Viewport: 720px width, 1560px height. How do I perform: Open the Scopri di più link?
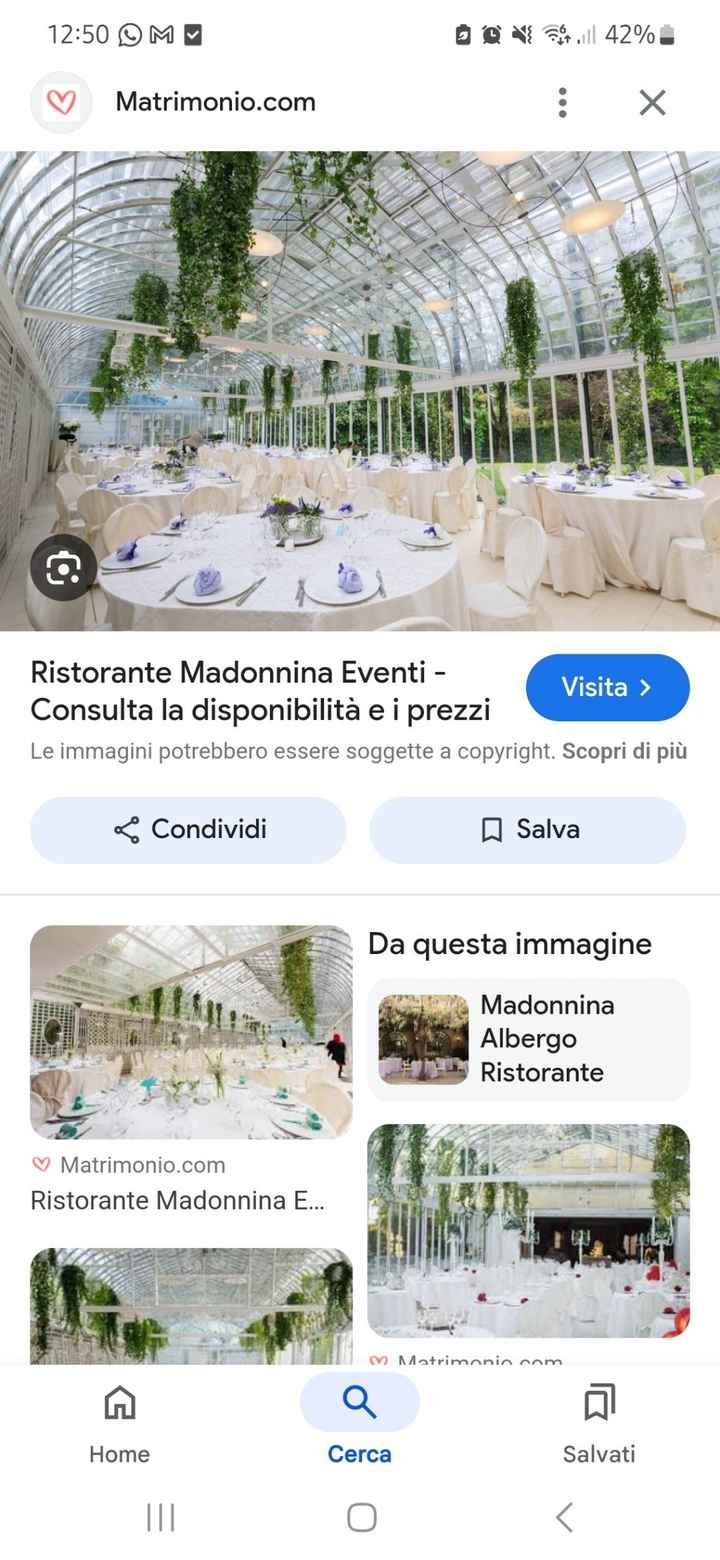[x=624, y=752]
